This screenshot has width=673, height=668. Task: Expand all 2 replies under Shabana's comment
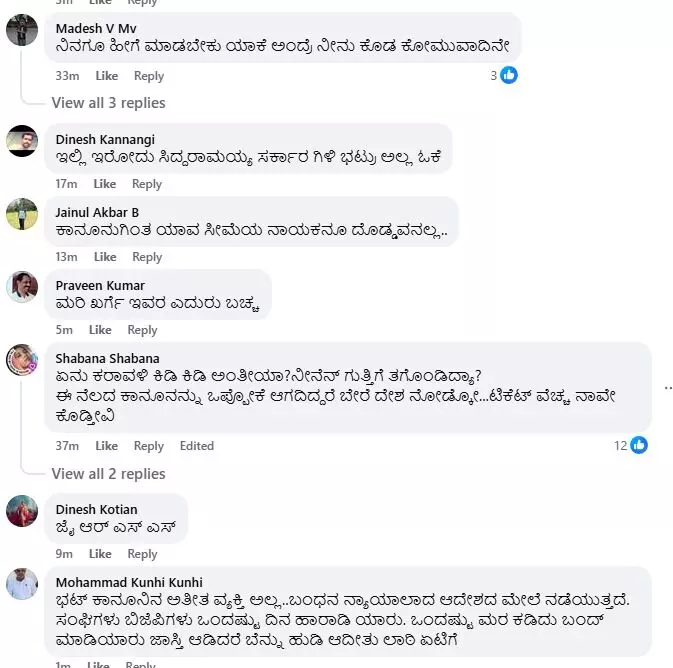click(108, 474)
